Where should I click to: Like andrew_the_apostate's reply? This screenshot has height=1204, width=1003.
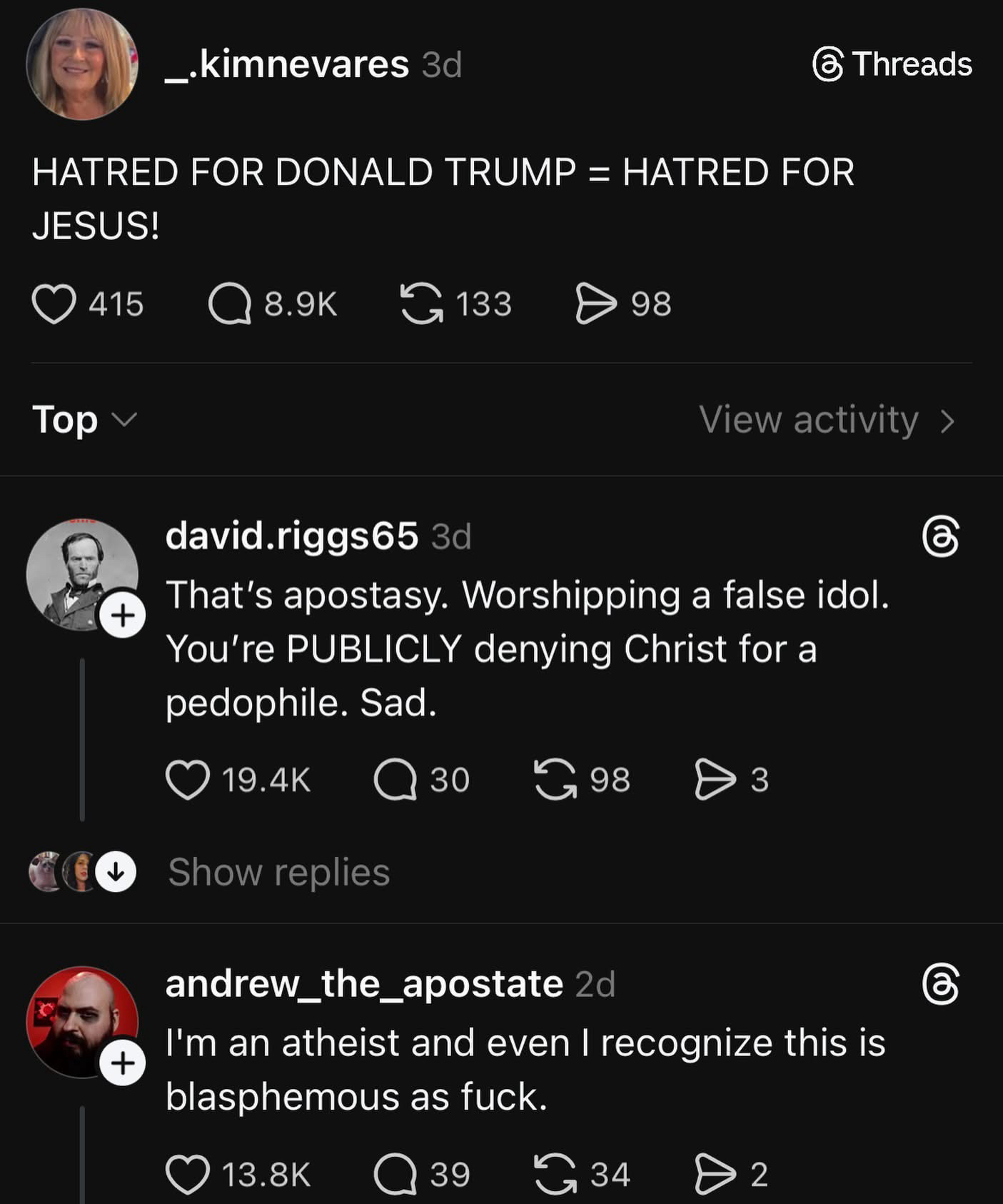coord(188,1175)
